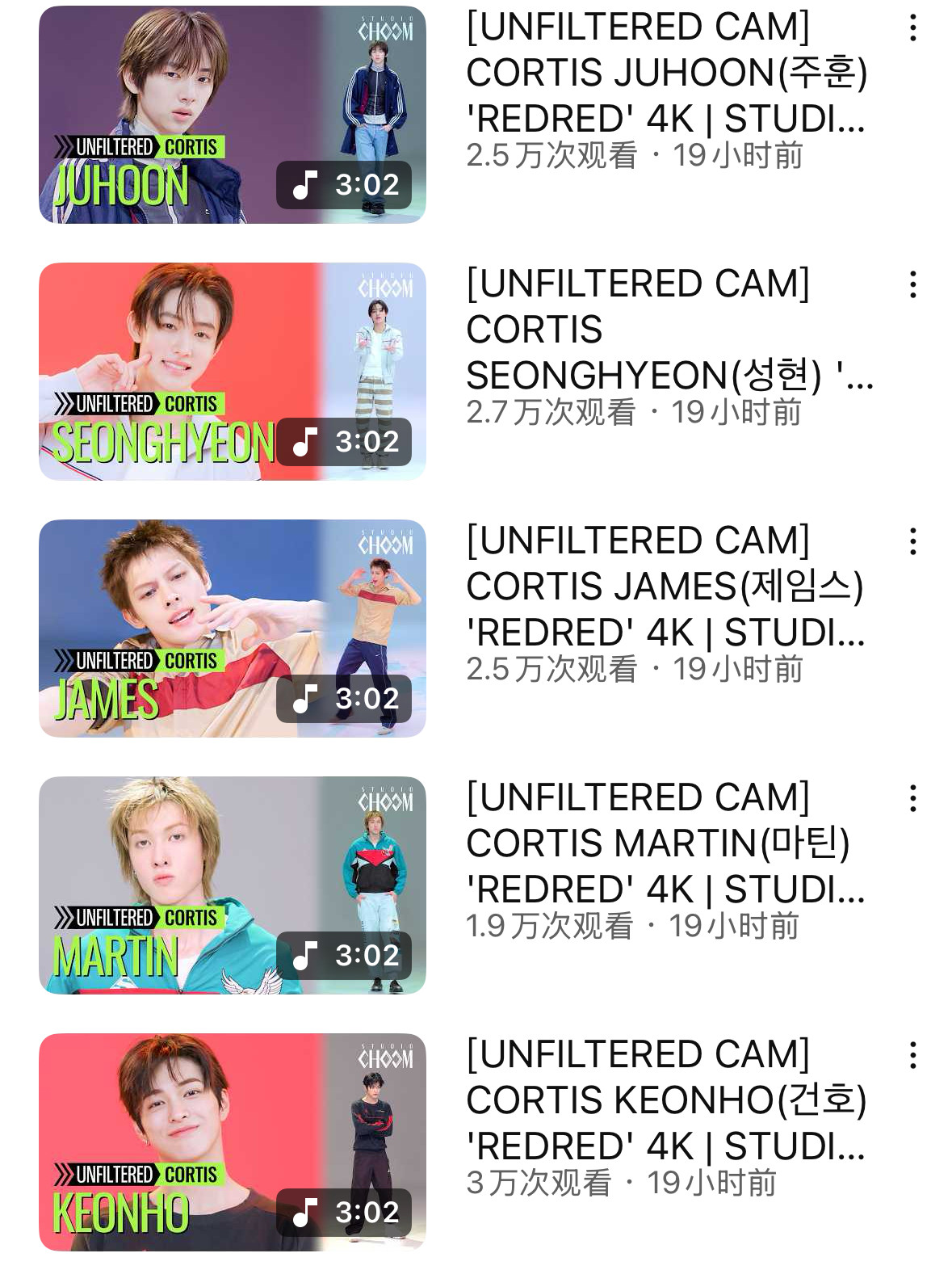Open the KEONHO unfiltered cam video thumbnail

pyautogui.click(x=232, y=1142)
